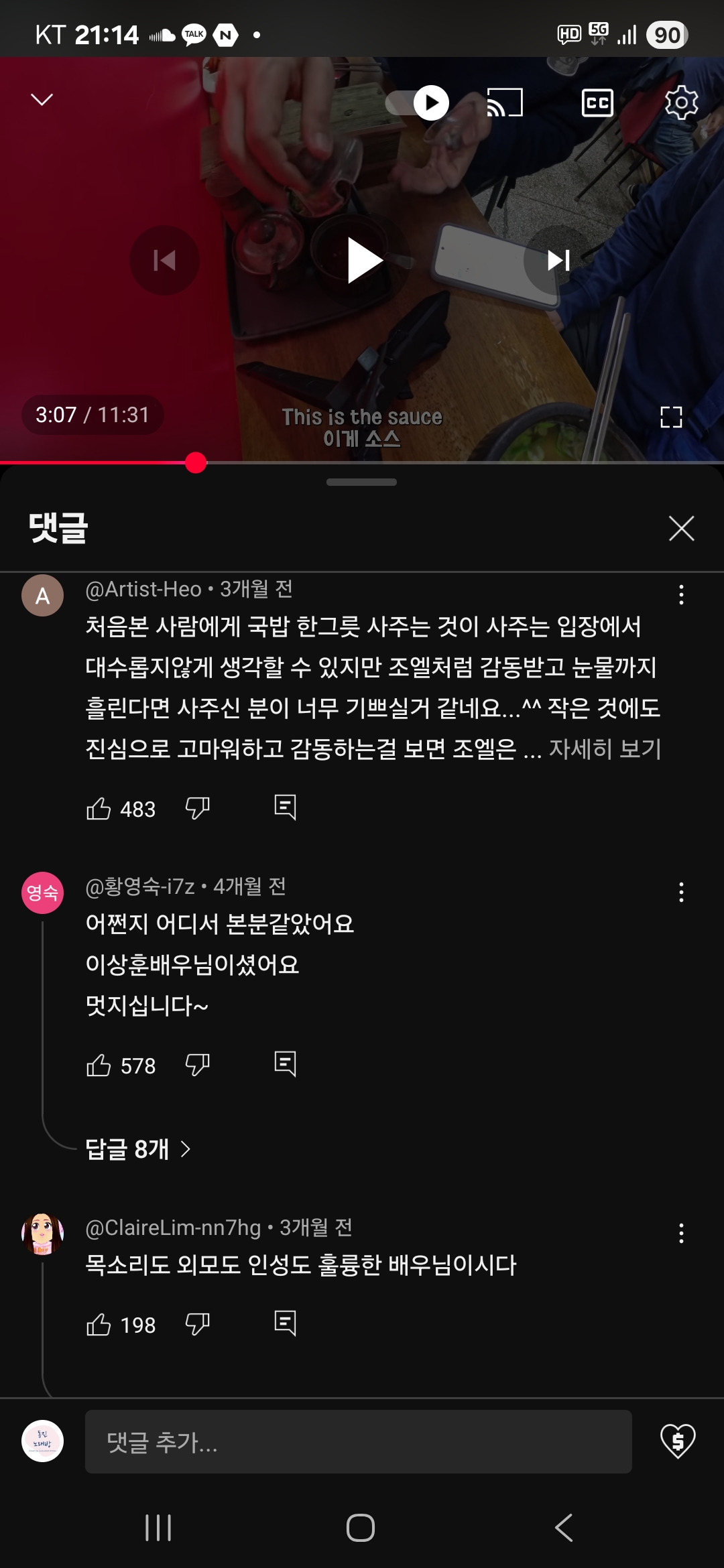Toggle closed captions
The width and height of the screenshot is (724, 1568).
pyautogui.click(x=597, y=103)
